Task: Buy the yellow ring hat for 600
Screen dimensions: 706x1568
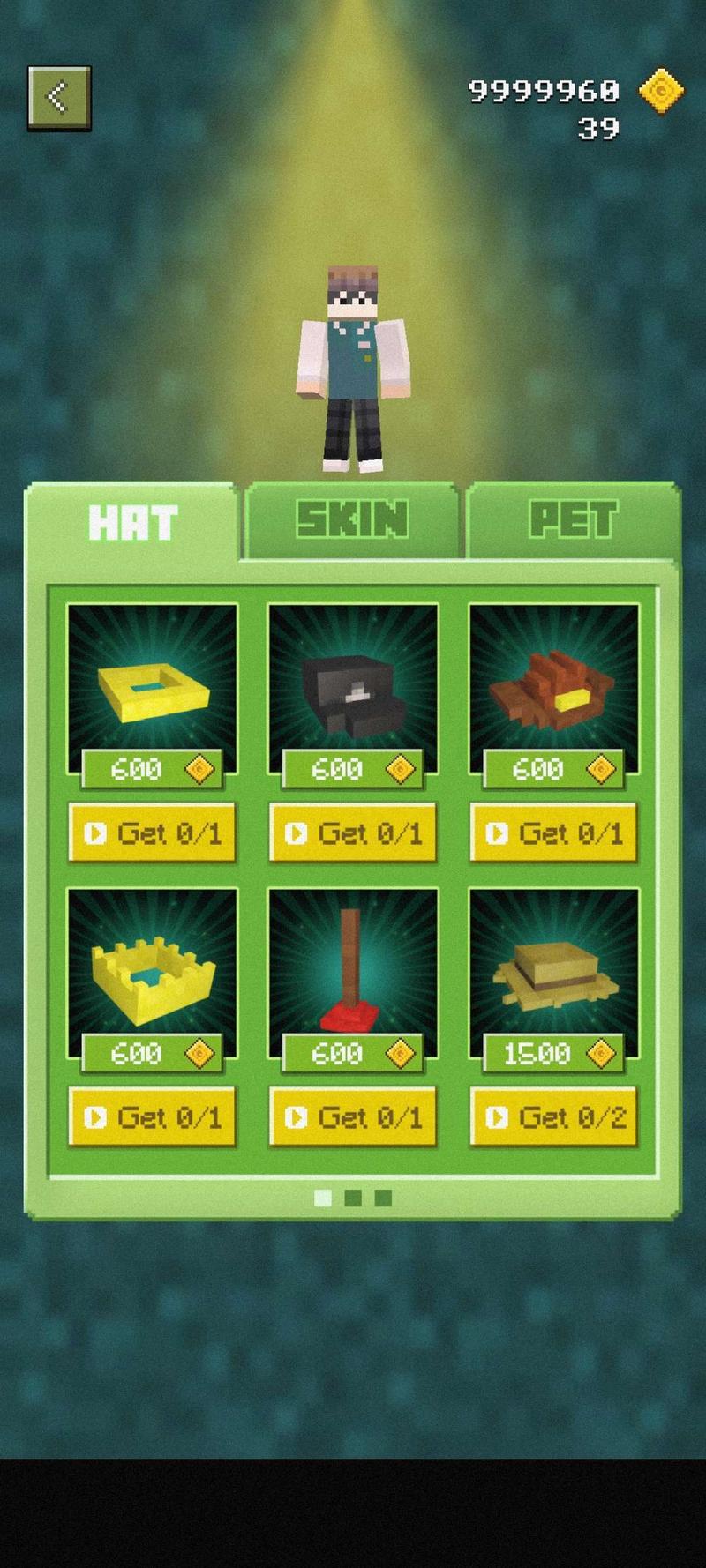Action: [152, 769]
